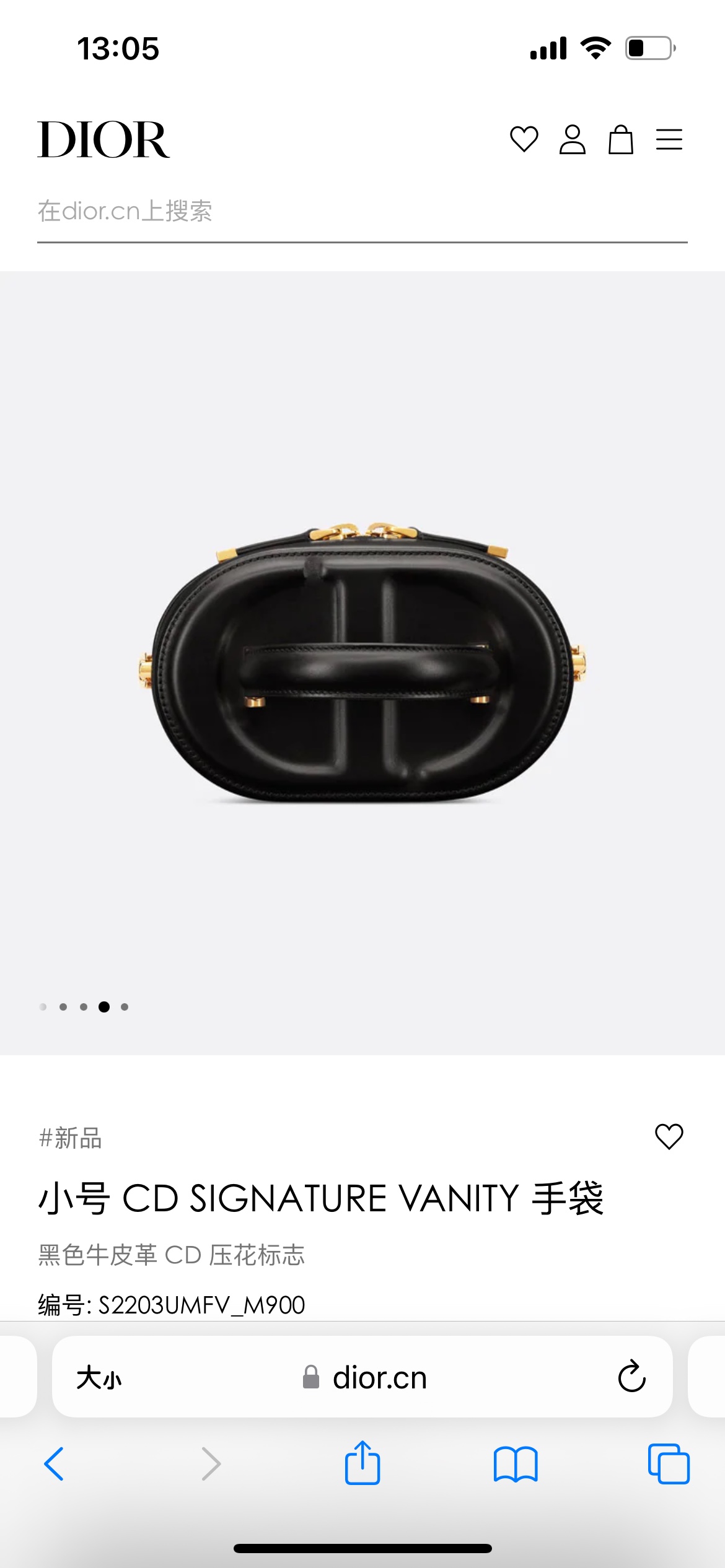Share this page from the browser toolbar

click(362, 1463)
